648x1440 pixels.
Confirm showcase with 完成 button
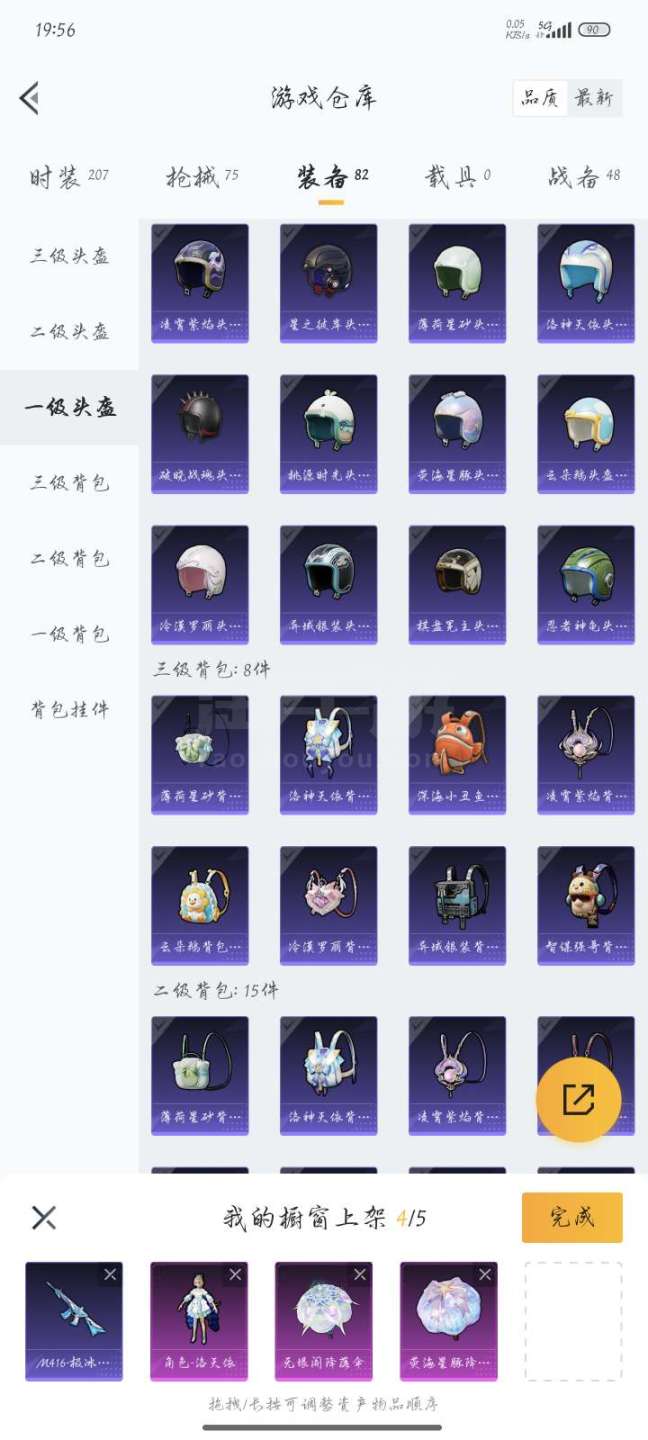tap(572, 1217)
